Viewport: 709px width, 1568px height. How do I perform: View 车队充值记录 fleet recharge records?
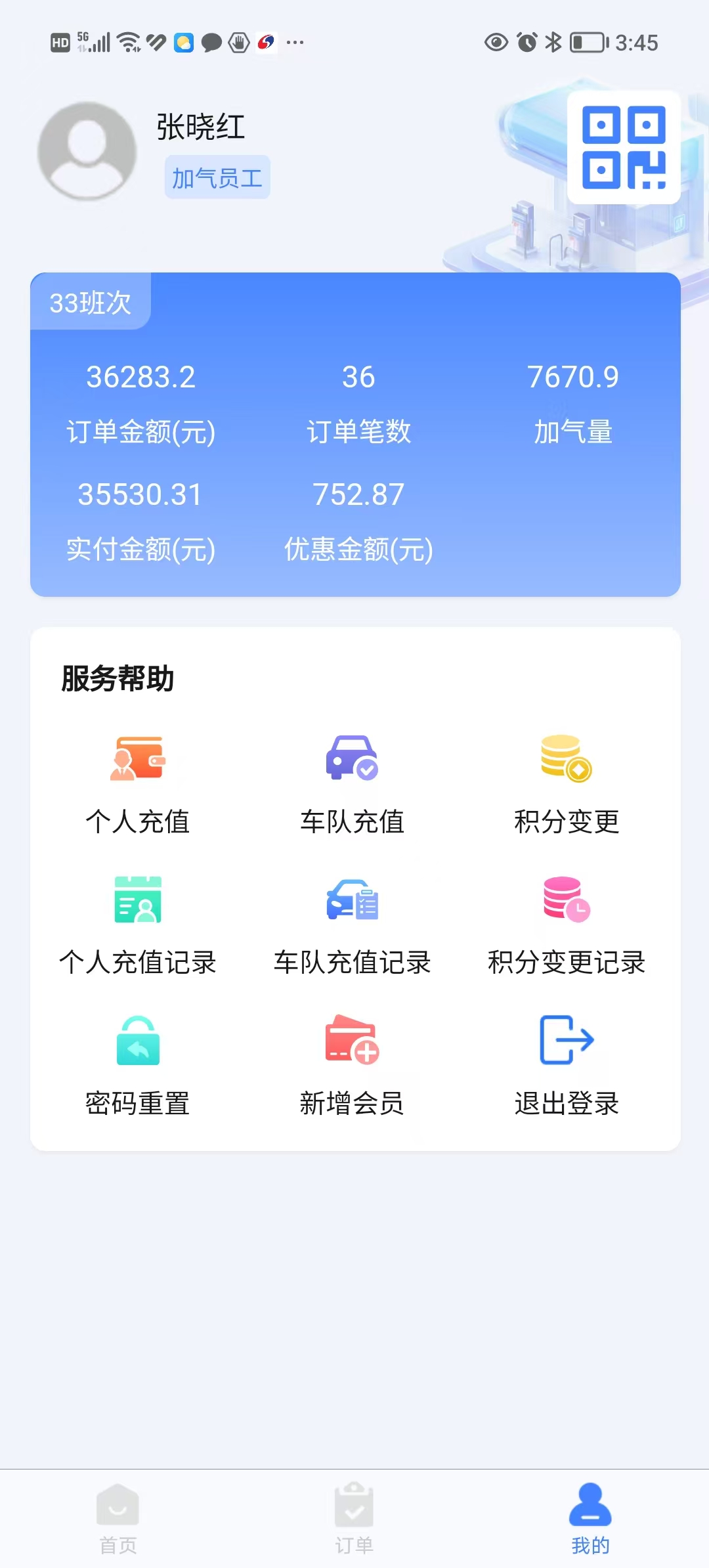click(353, 925)
